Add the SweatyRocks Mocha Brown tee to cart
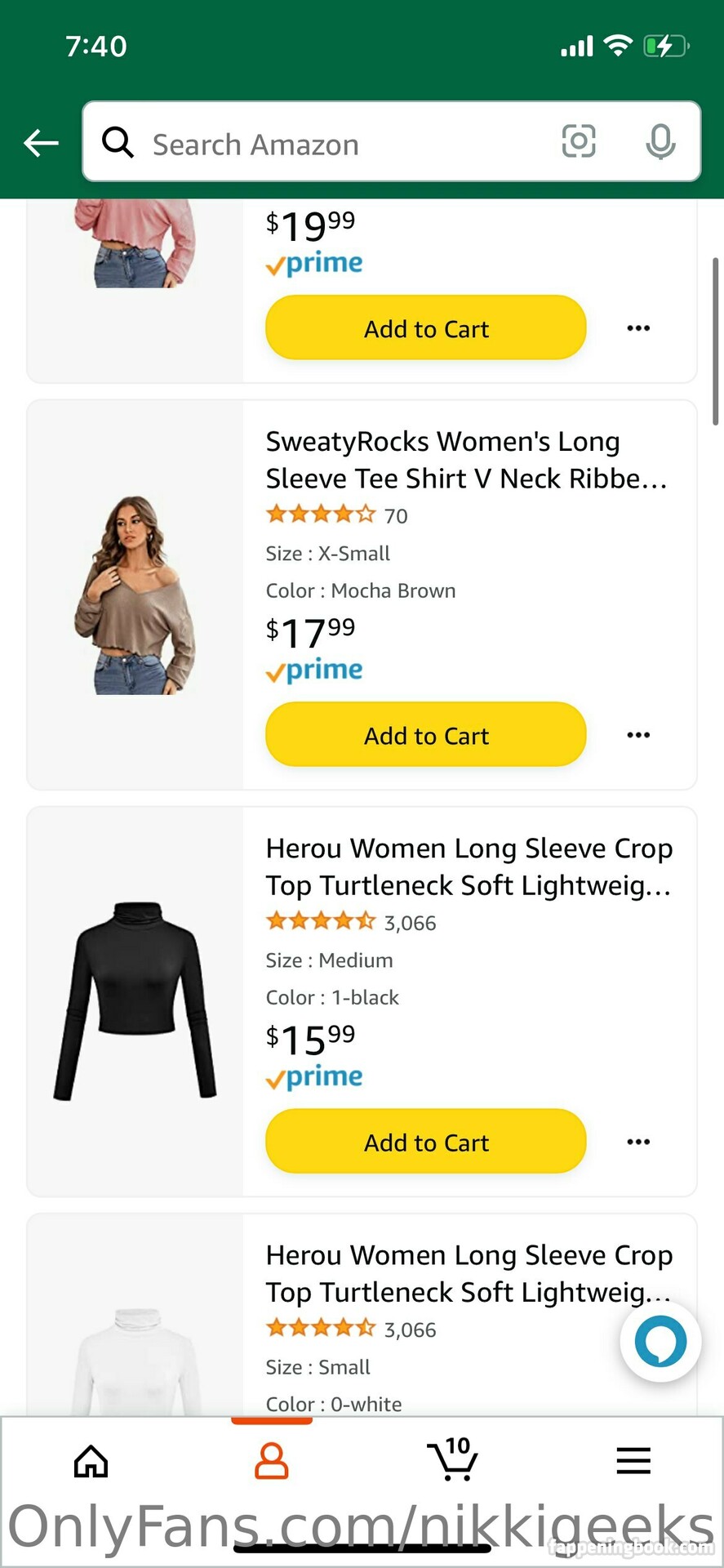Screen dimensions: 724x1568 point(425,735)
